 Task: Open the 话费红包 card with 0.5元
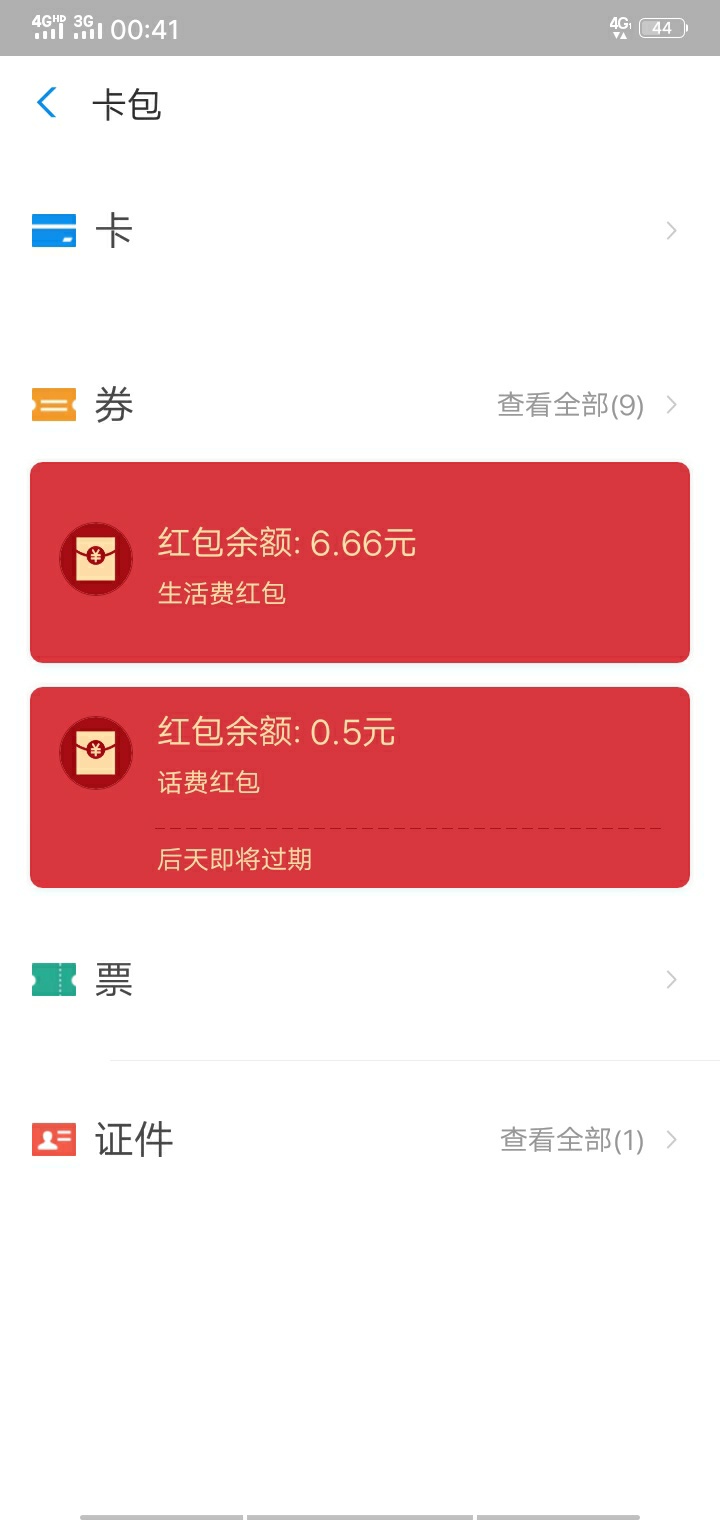coord(360,787)
